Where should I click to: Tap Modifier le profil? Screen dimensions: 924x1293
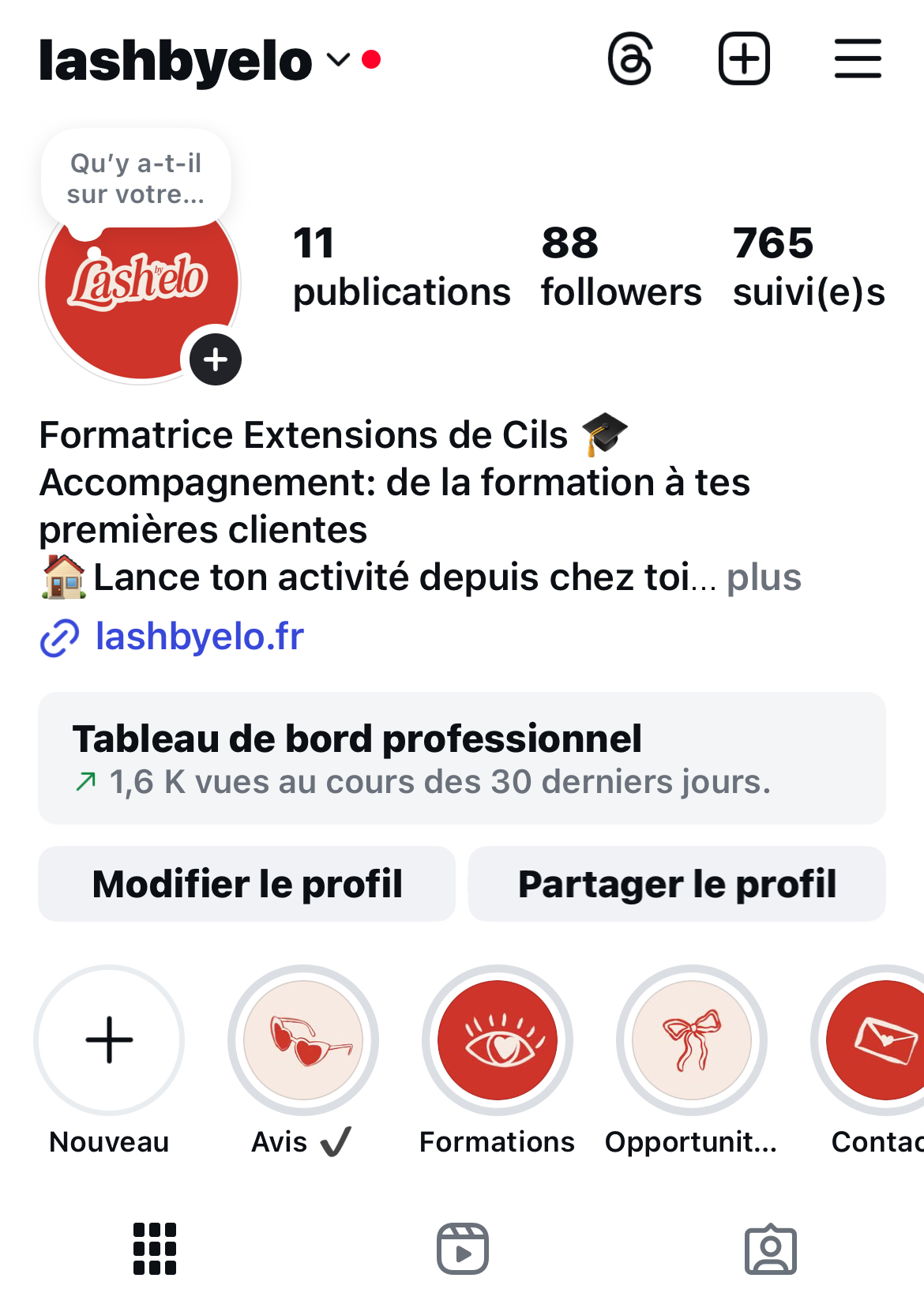tap(247, 884)
